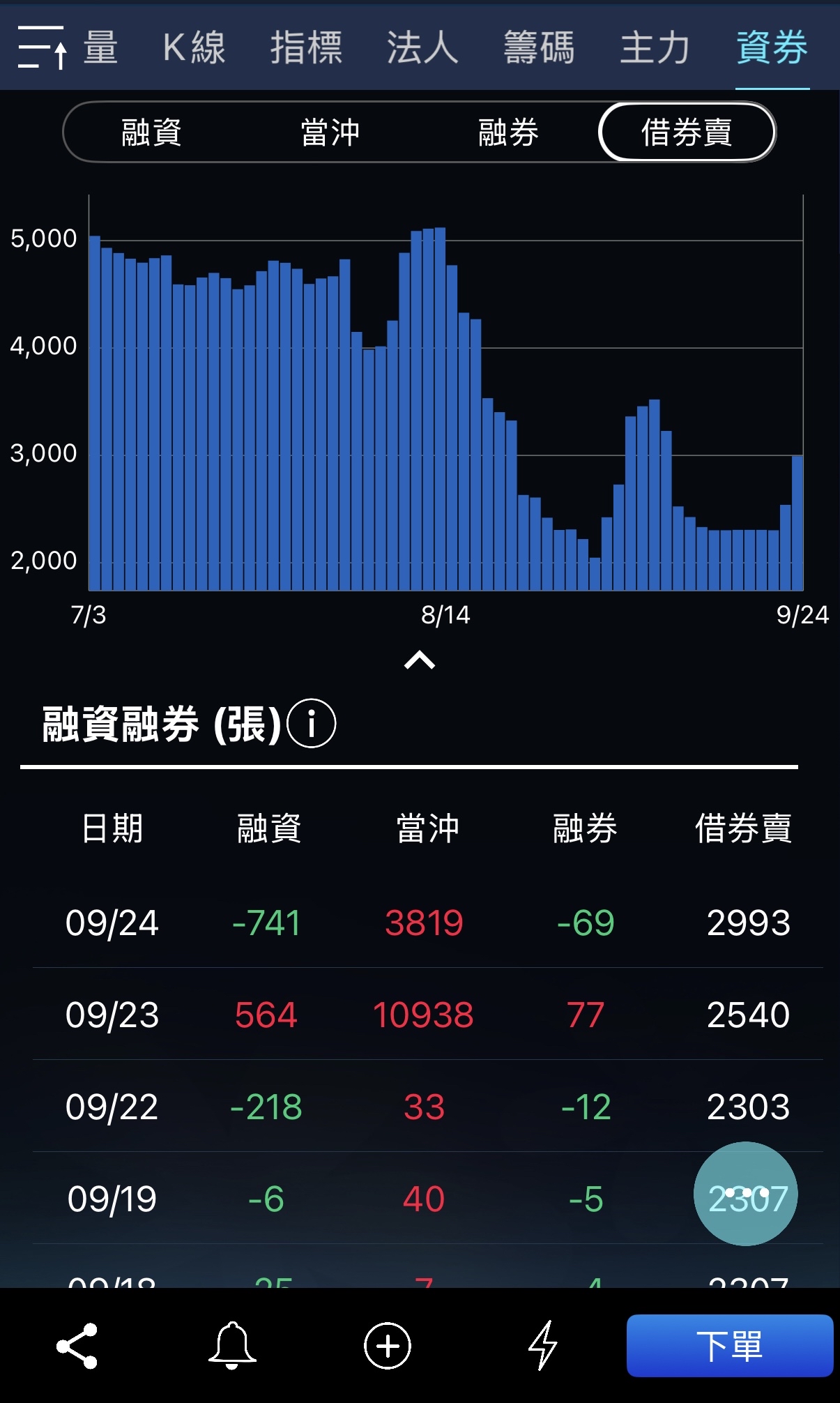Switch to the 量 tab
Screen dimensions: 840x1403
point(101,47)
